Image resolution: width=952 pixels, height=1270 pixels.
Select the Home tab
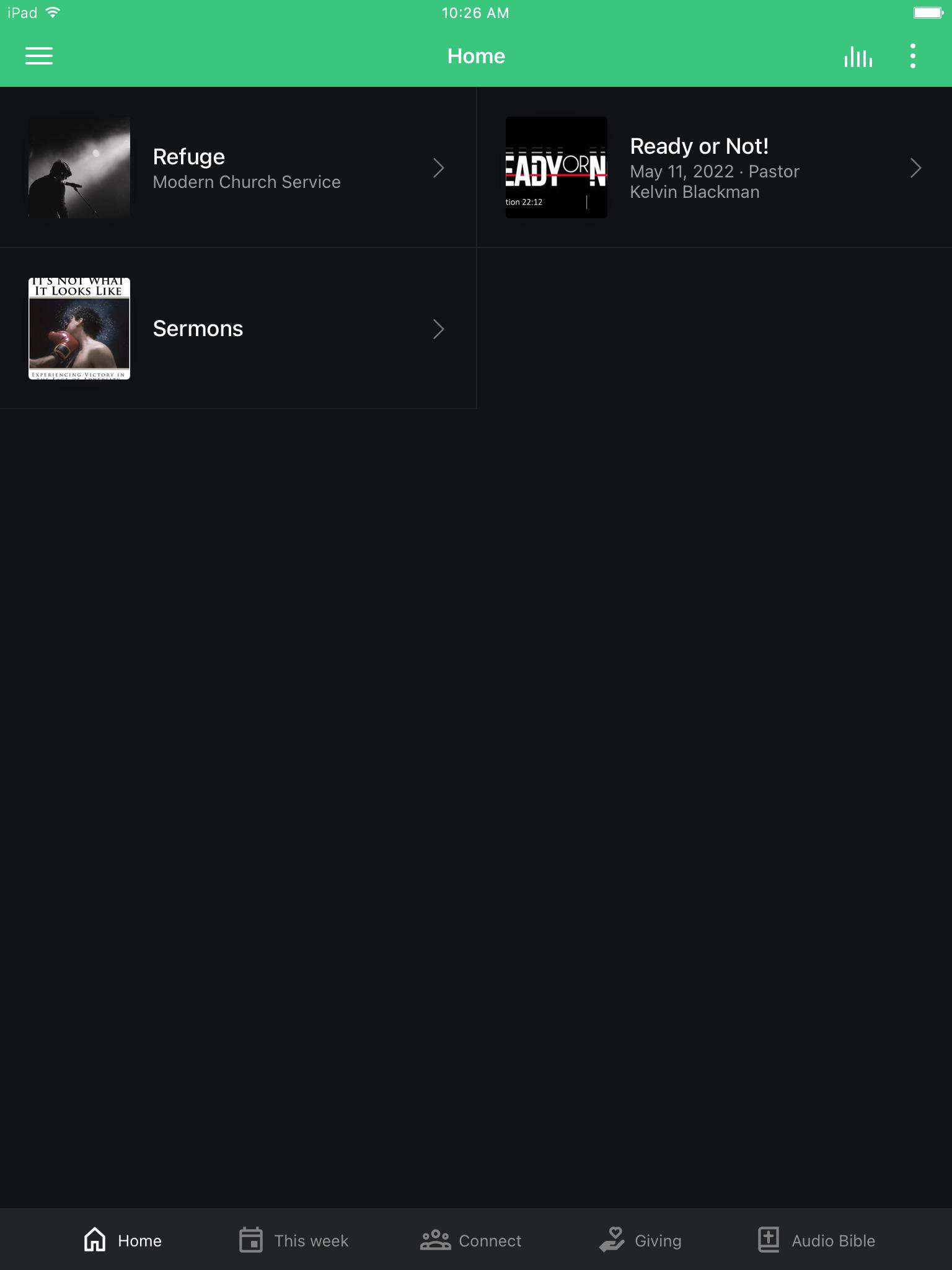(x=123, y=1240)
